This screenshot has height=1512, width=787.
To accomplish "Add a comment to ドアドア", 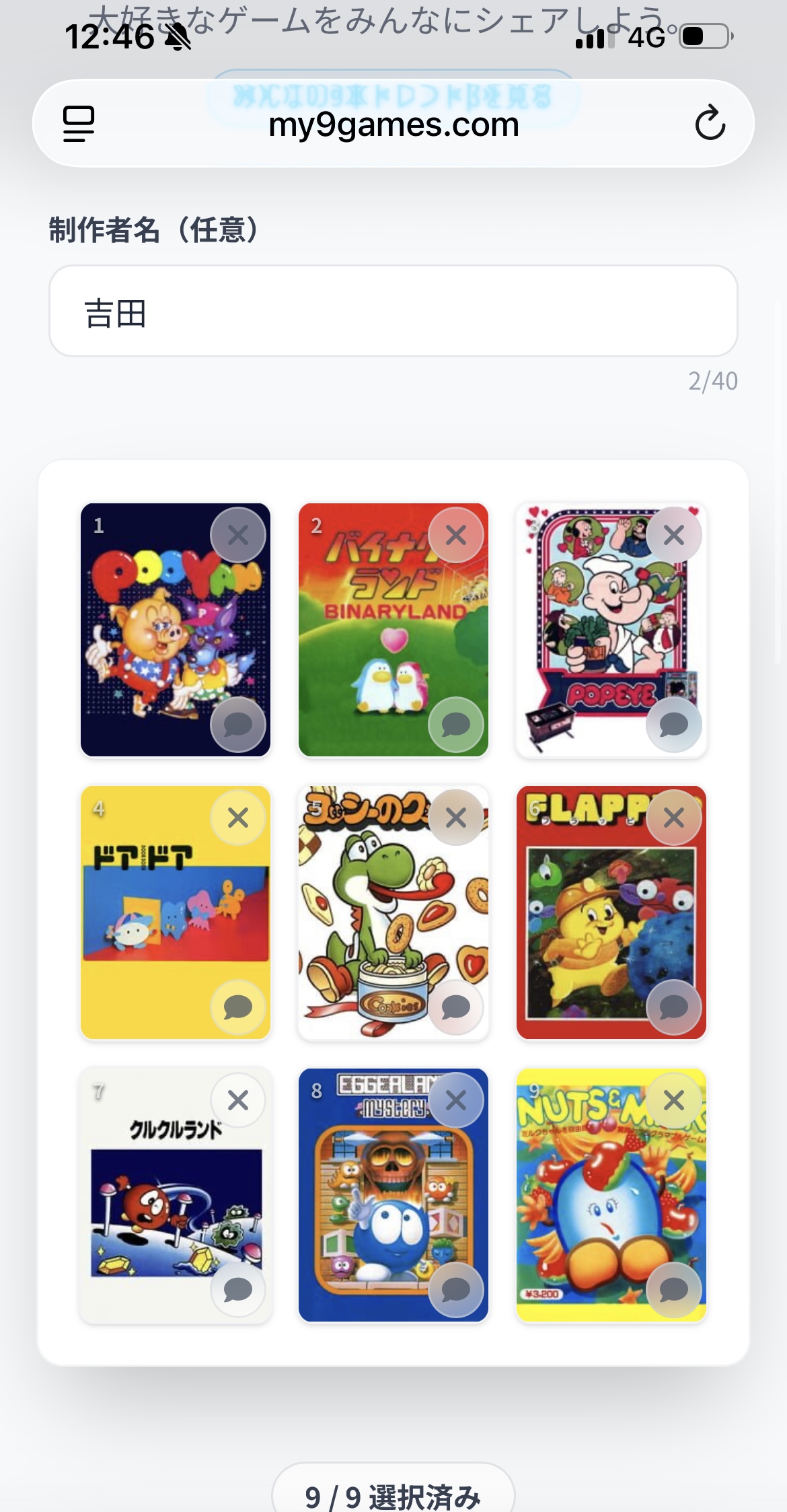I will point(238,1007).
